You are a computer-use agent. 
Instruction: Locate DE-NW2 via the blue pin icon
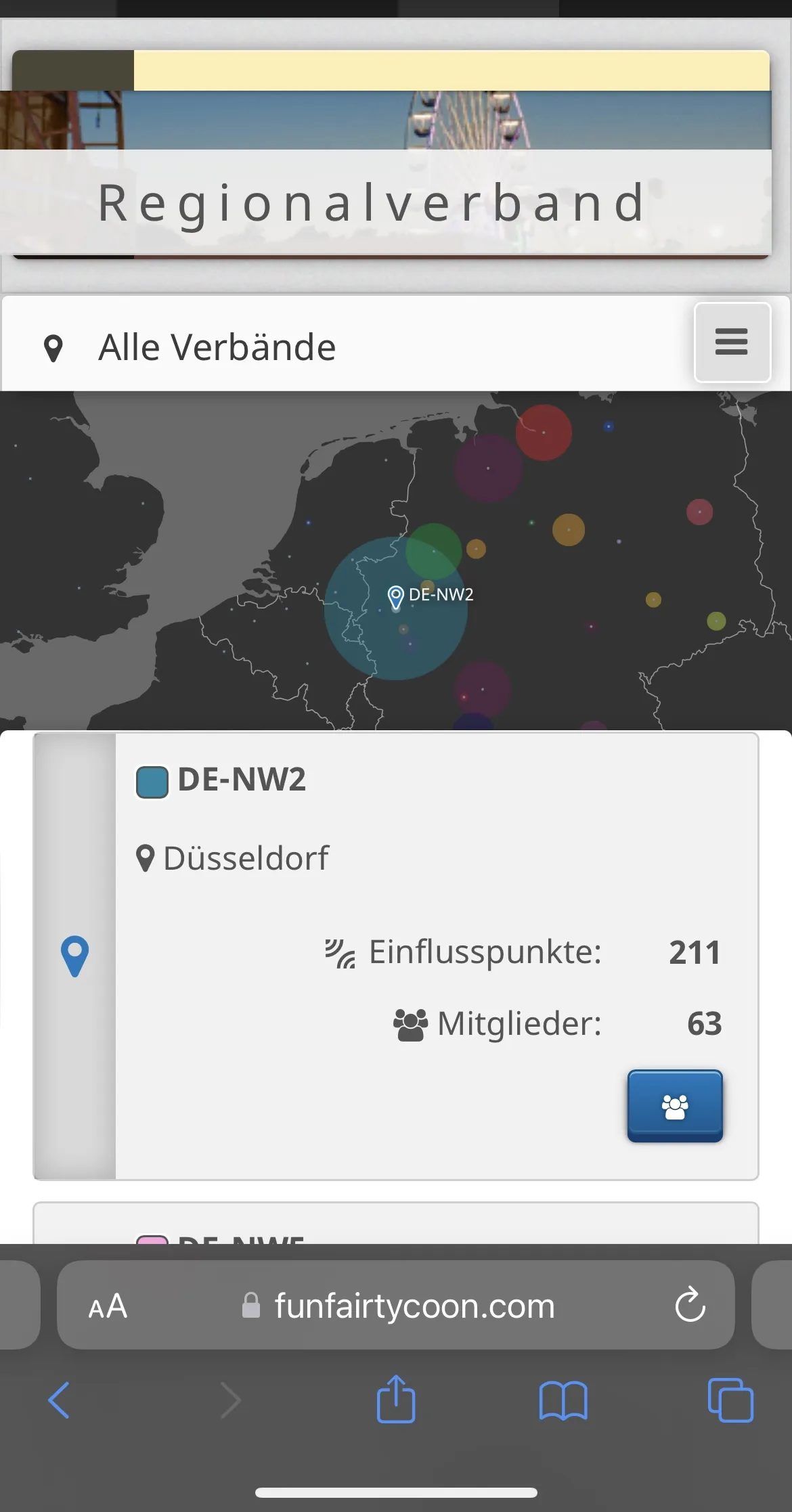pyautogui.click(x=74, y=956)
